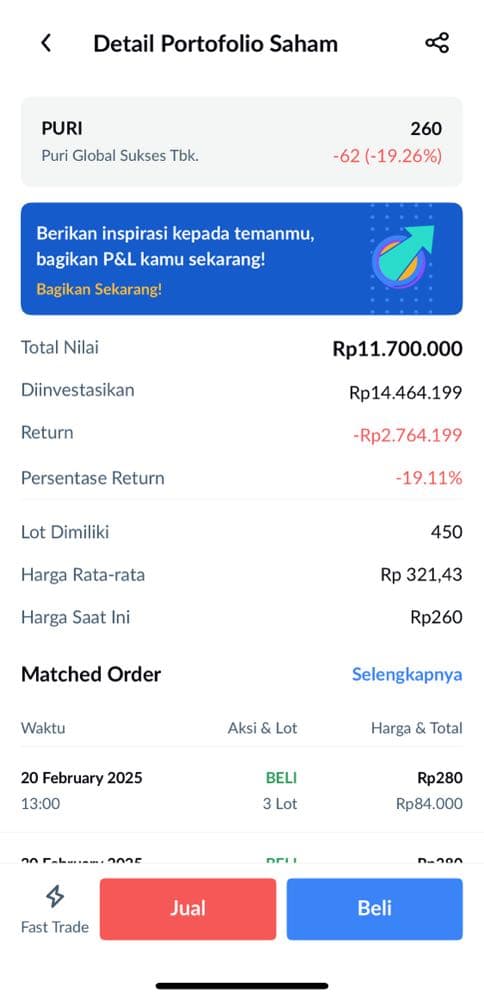The width and height of the screenshot is (484, 1000).
Task: Tap Bagikan Sekarang in the banner
Action: (99, 289)
